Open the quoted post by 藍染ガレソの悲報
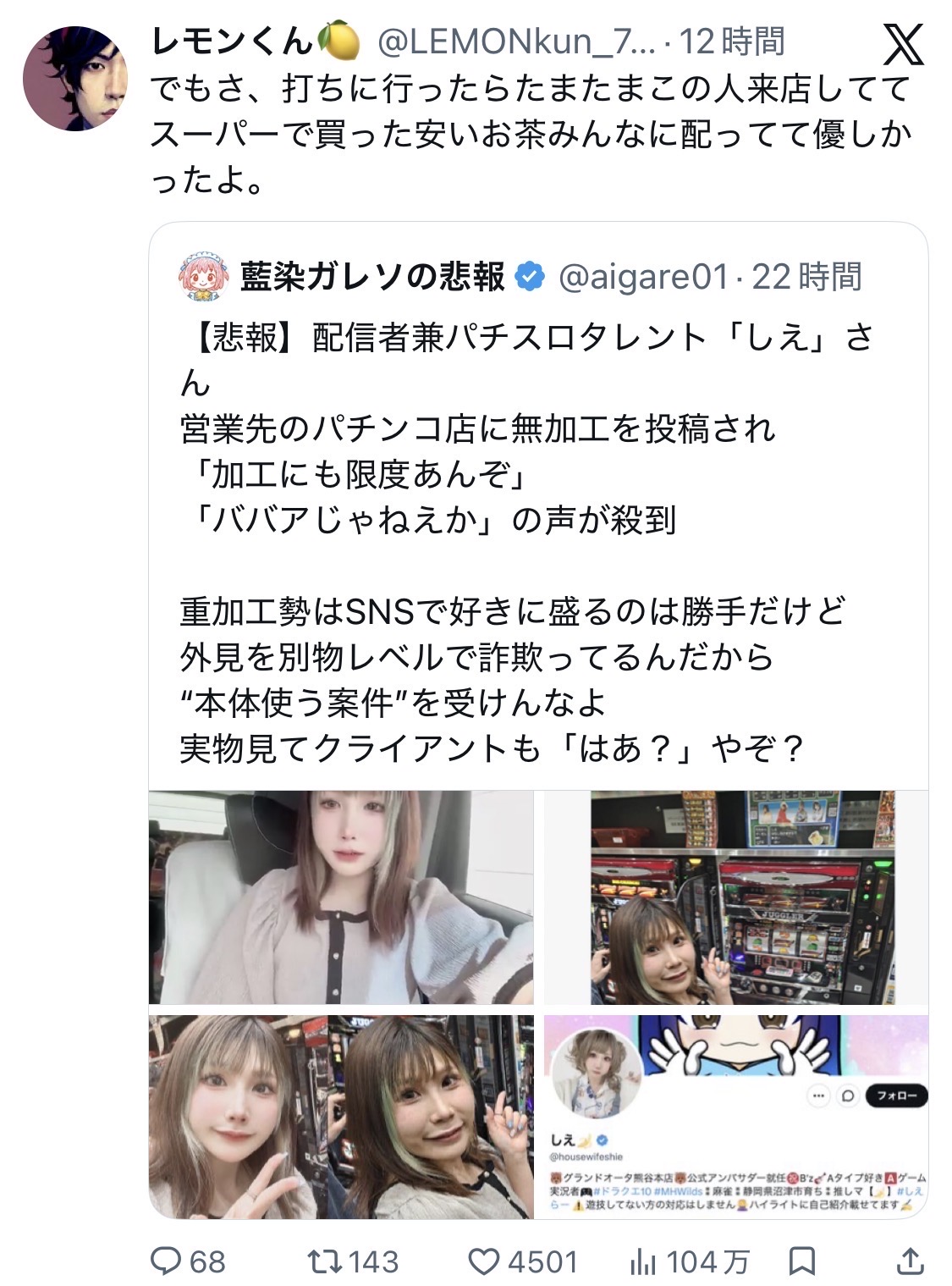 point(538,720)
